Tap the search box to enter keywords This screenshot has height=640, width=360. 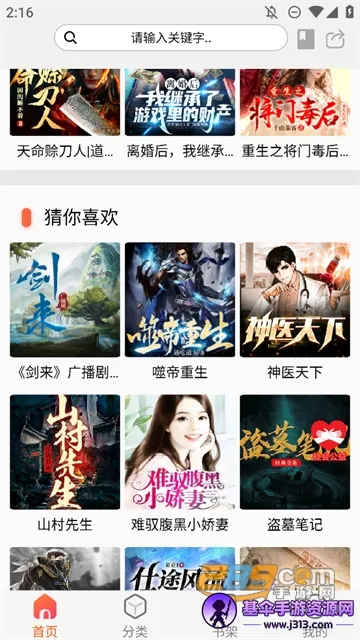point(171,38)
